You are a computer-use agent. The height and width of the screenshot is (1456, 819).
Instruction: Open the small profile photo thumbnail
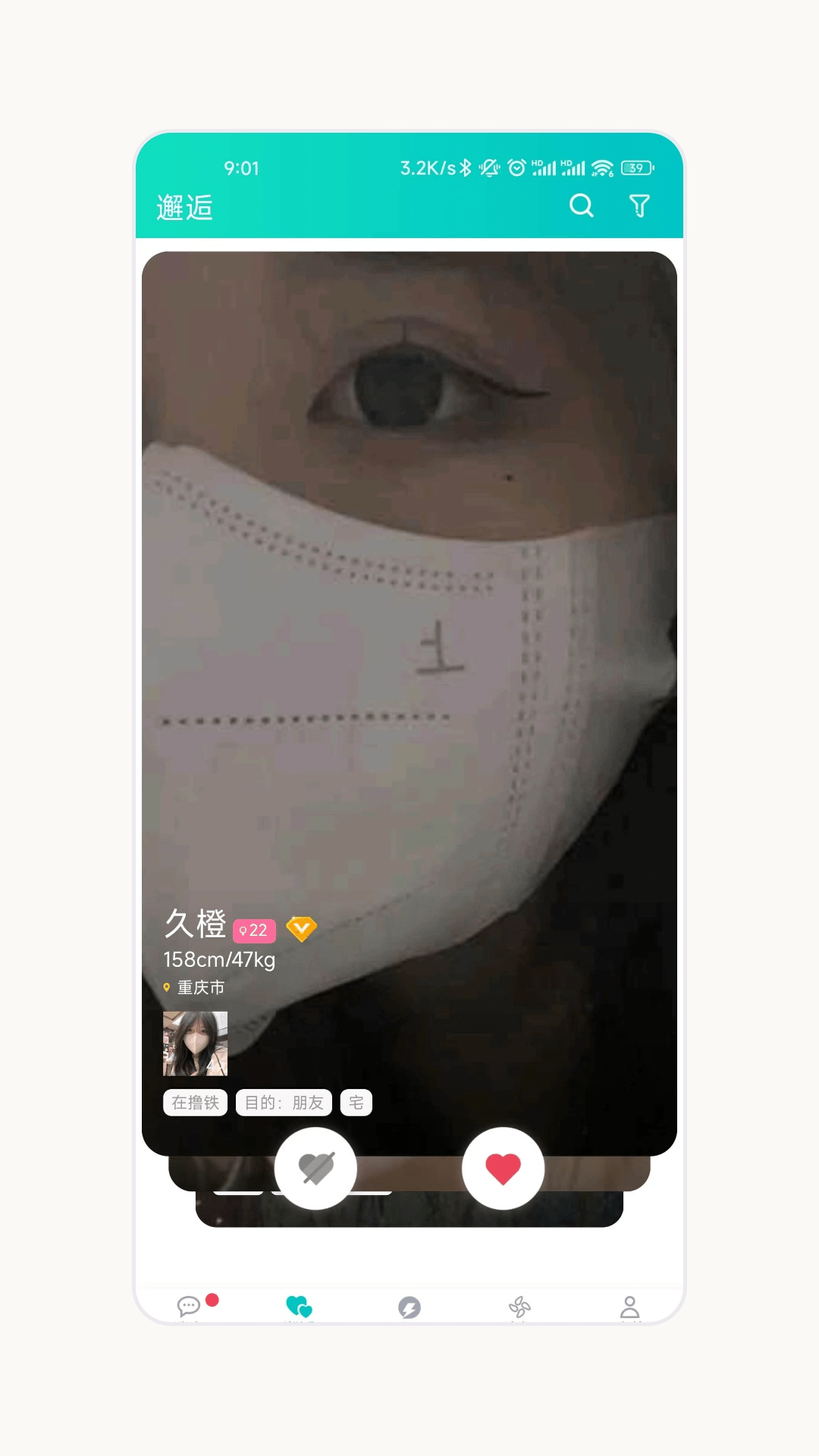193,1043
